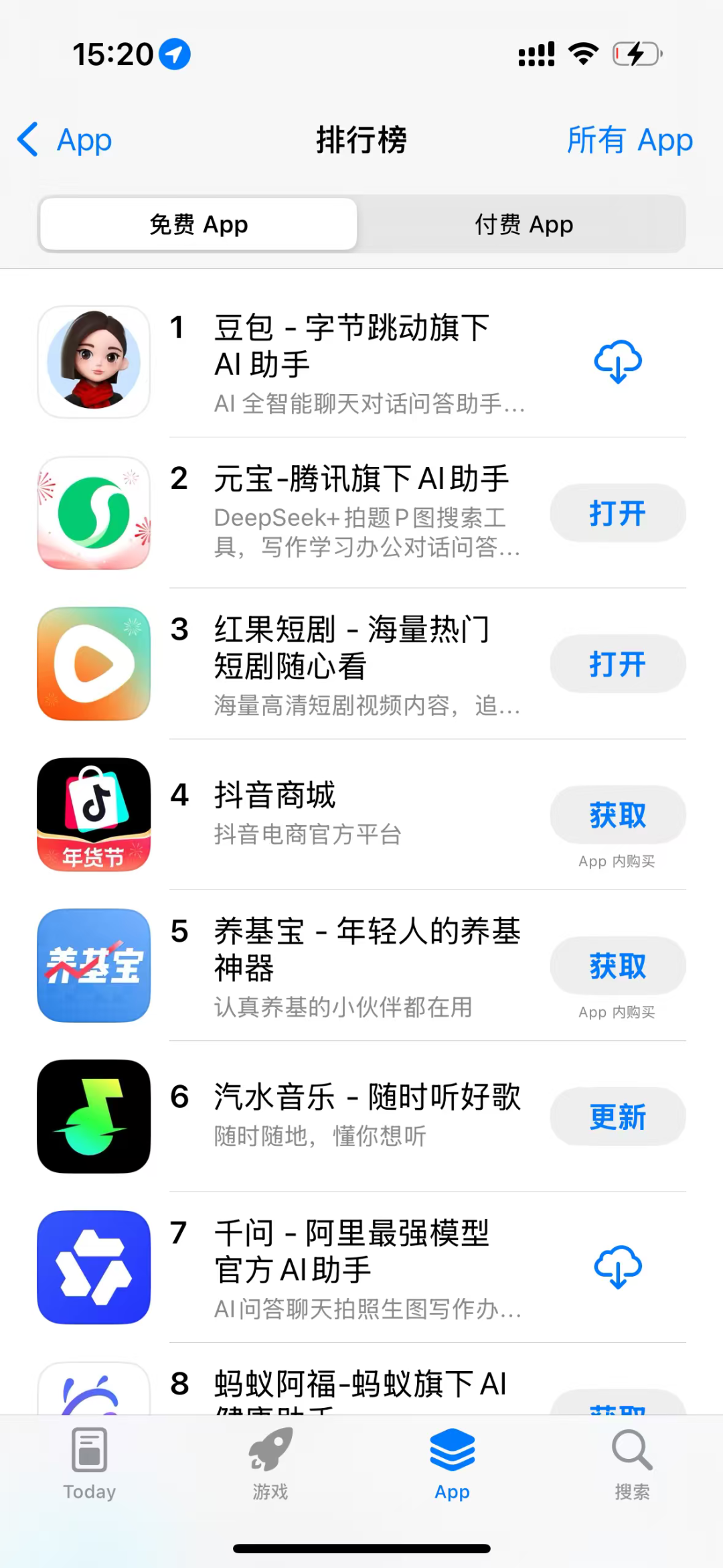View the 汽水音乐 app details

(366, 1097)
